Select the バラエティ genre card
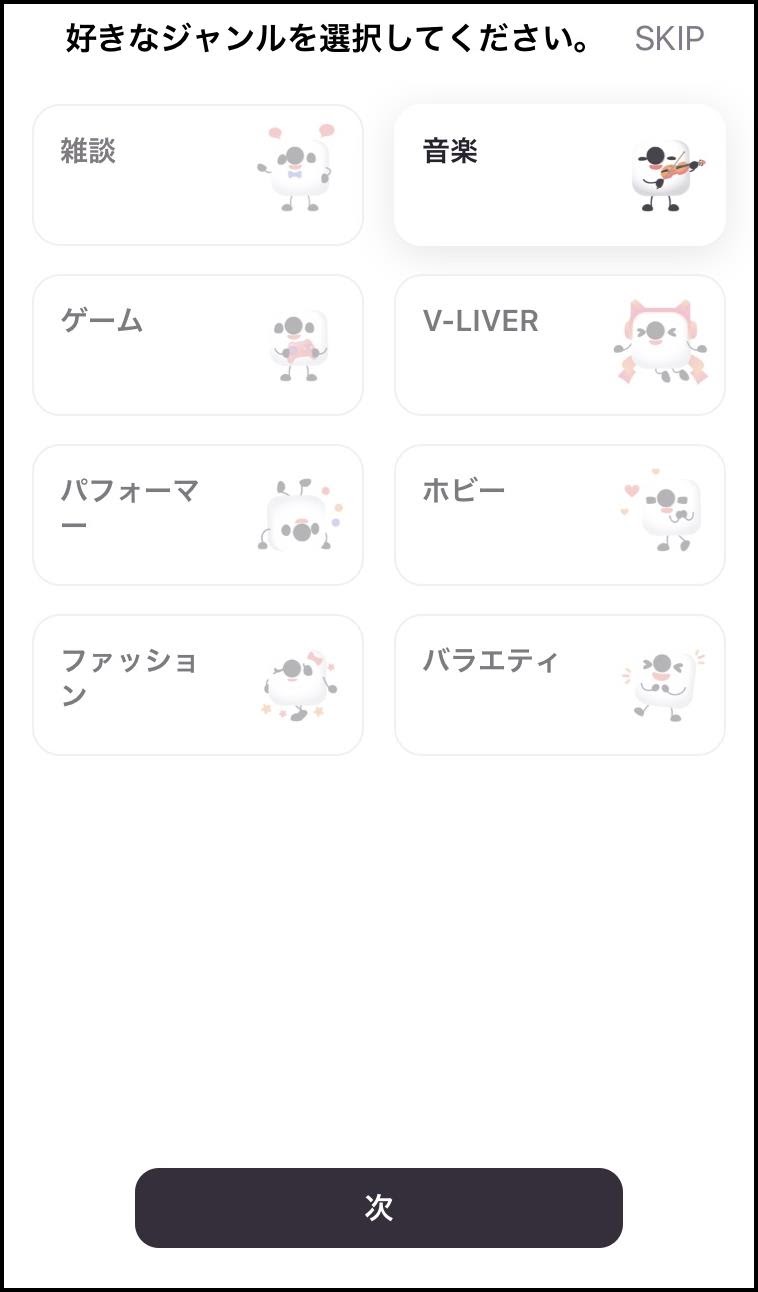This screenshot has height=1292, width=758. click(x=559, y=685)
